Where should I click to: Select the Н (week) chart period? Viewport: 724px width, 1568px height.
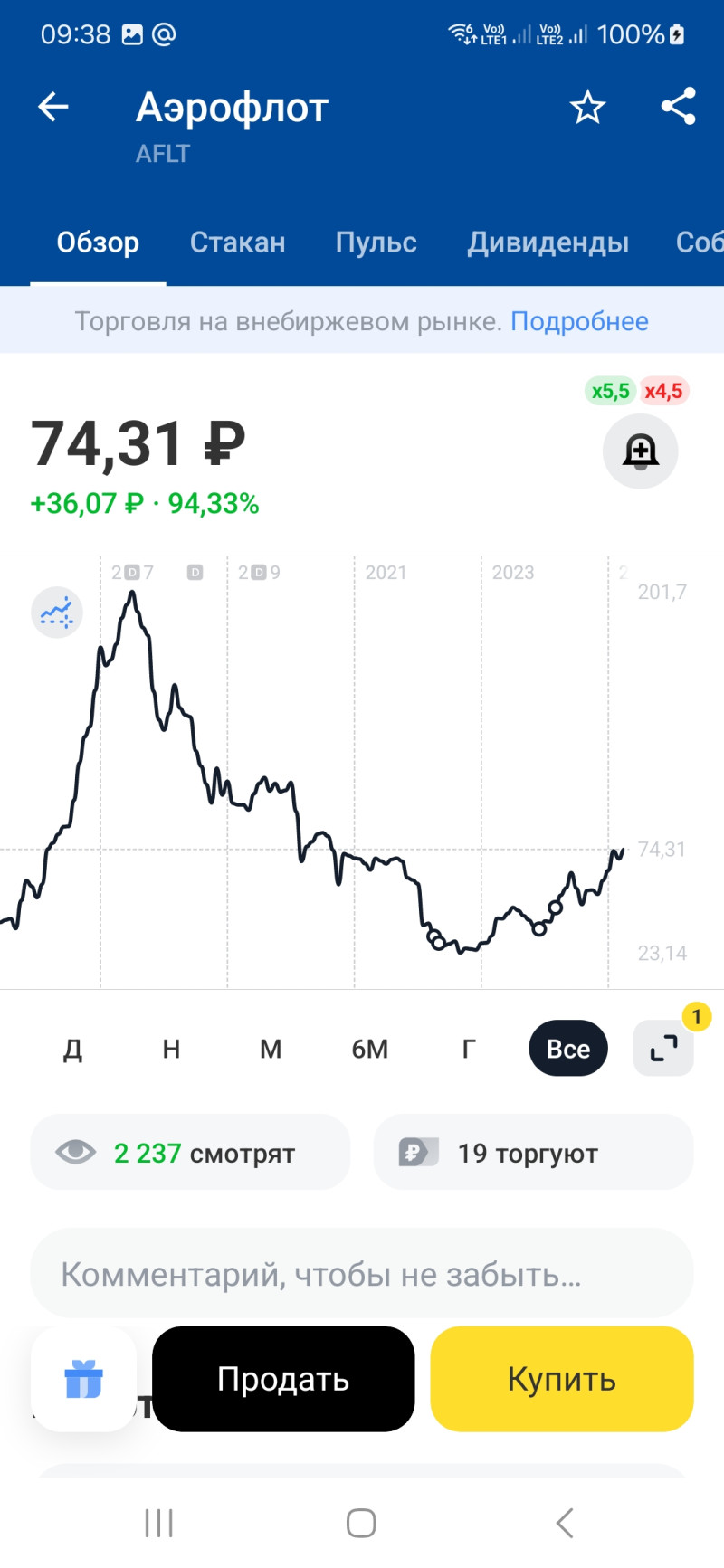click(171, 1049)
